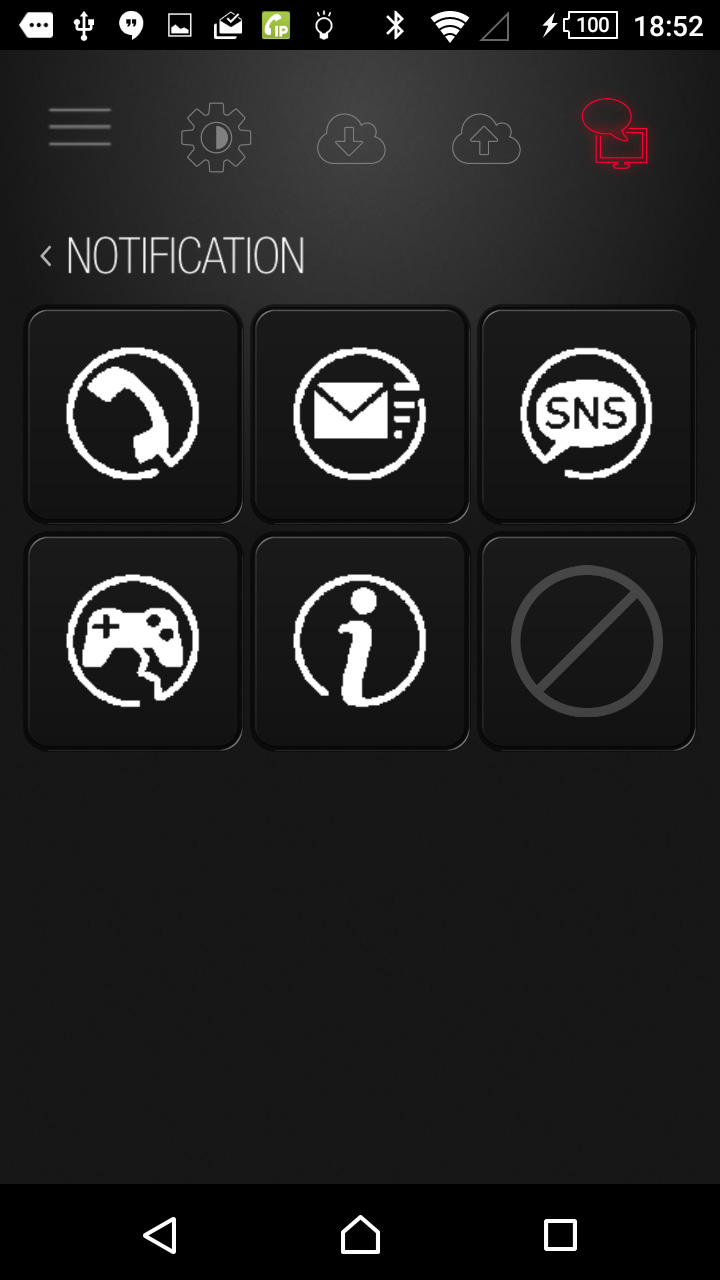Choose the SNS notification tile

[x=587, y=414]
